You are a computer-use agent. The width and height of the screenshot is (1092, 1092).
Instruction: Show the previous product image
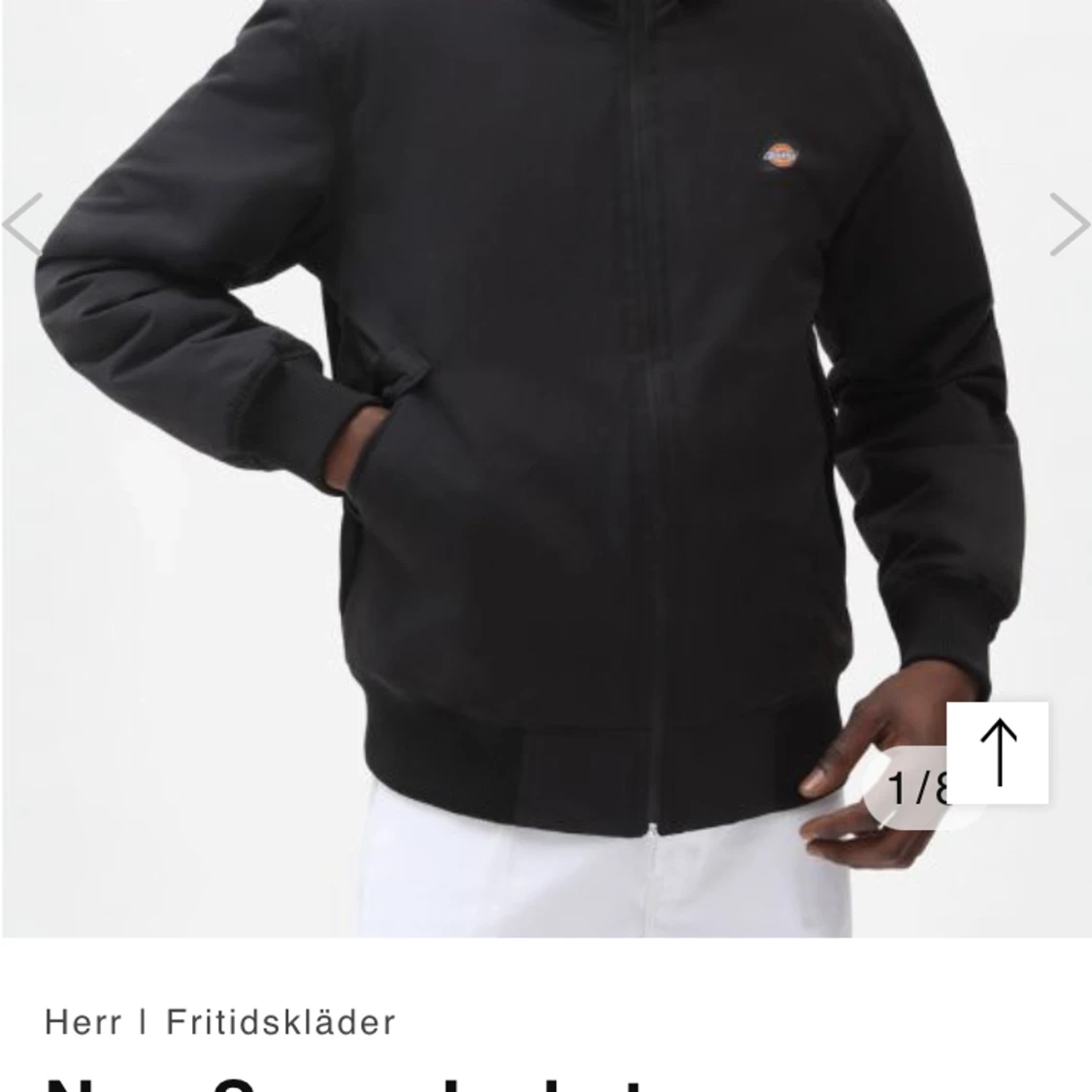(23, 224)
